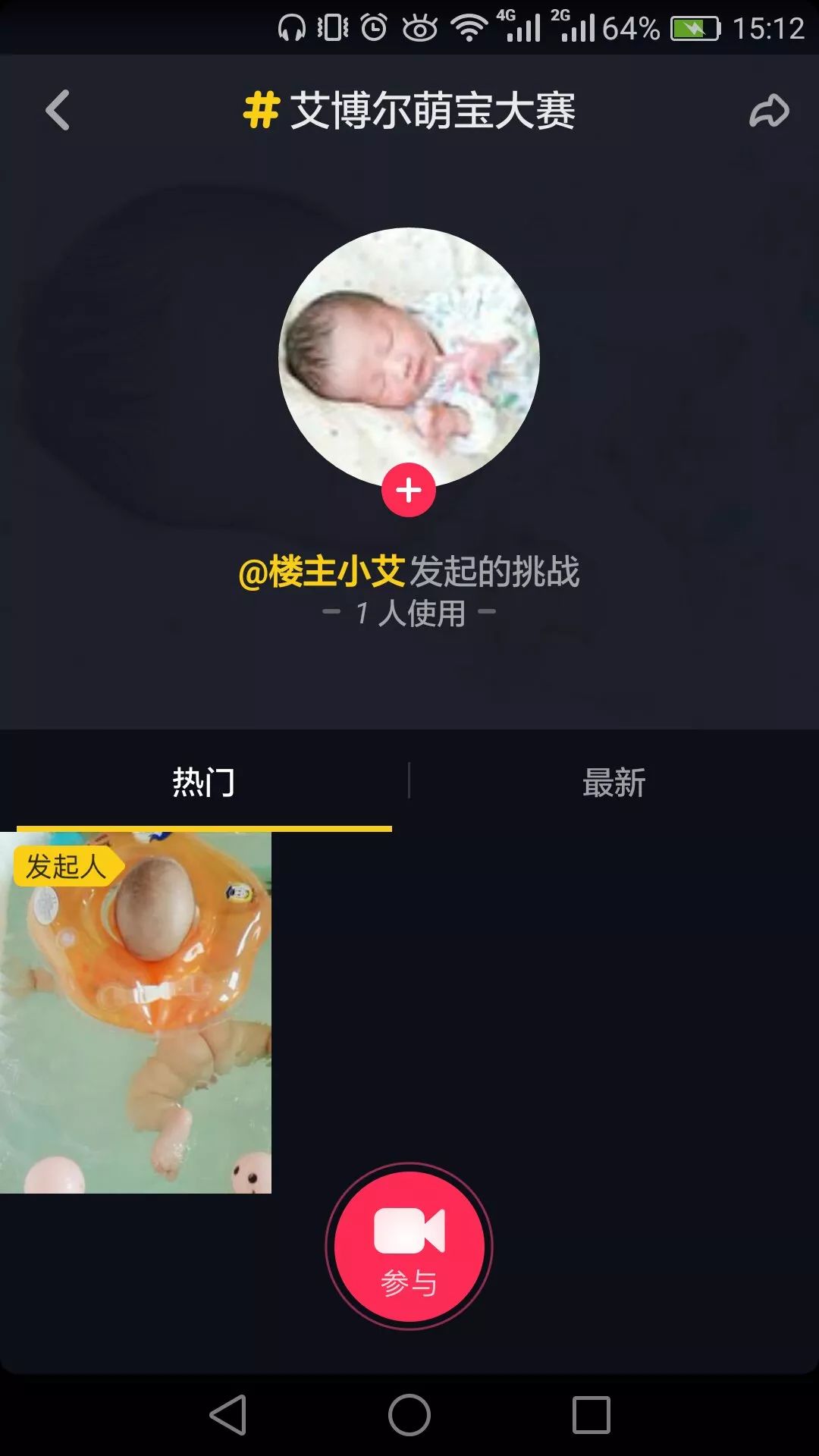Go back using the top-left arrow

coord(58,111)
